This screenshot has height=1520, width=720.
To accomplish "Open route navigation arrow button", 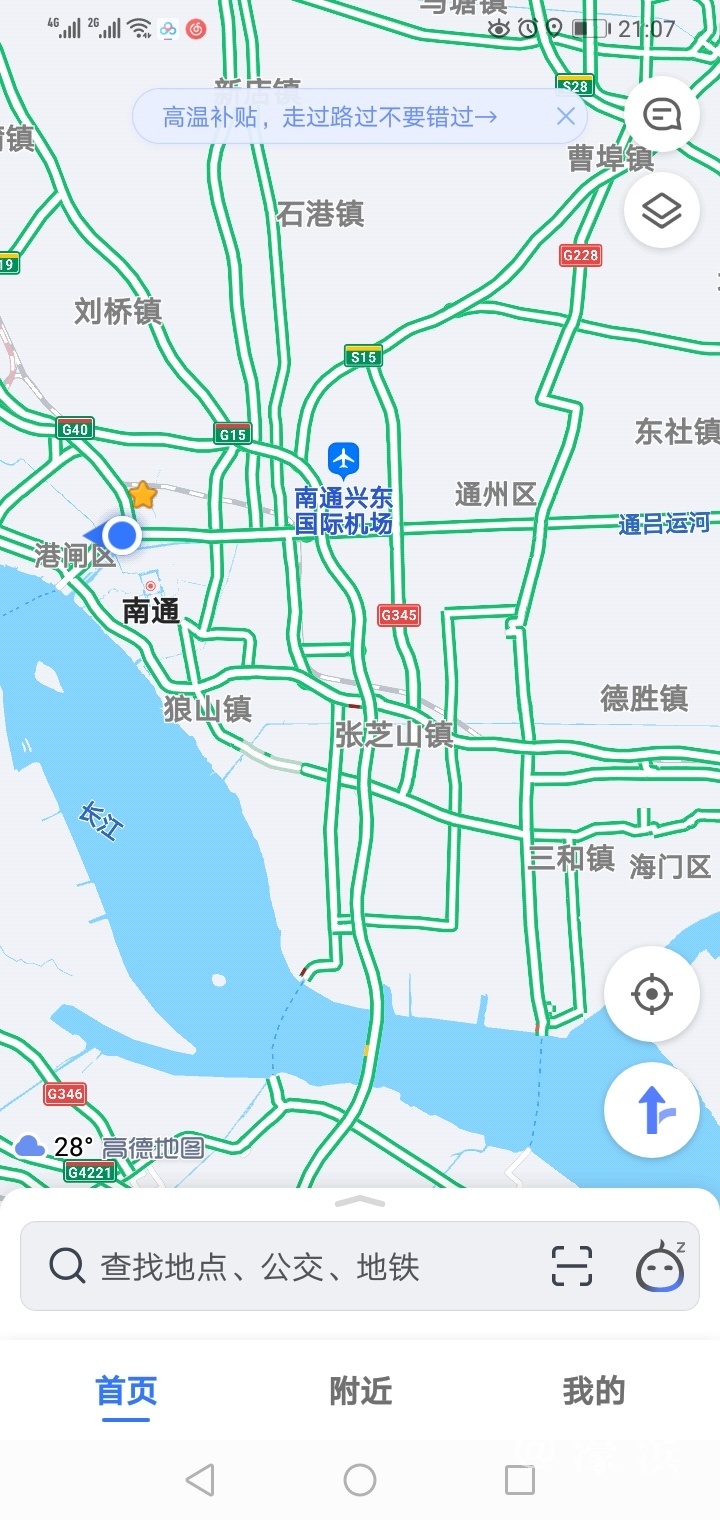I will (651, 1110).
